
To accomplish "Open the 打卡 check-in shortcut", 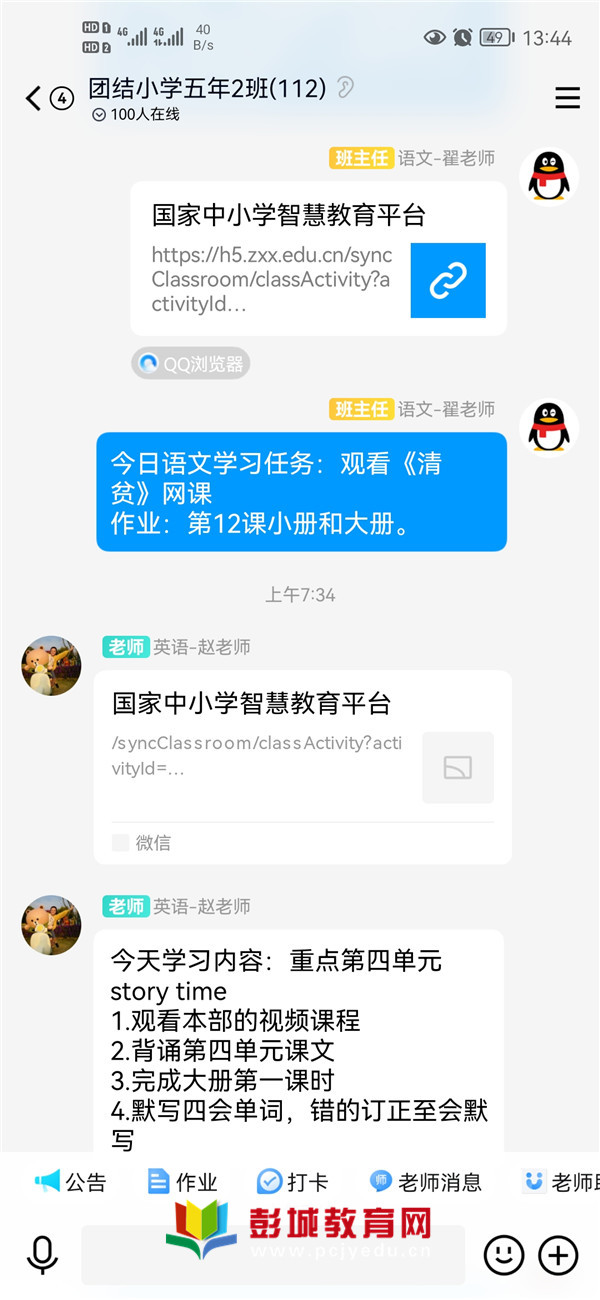I will coord(292,1182).
